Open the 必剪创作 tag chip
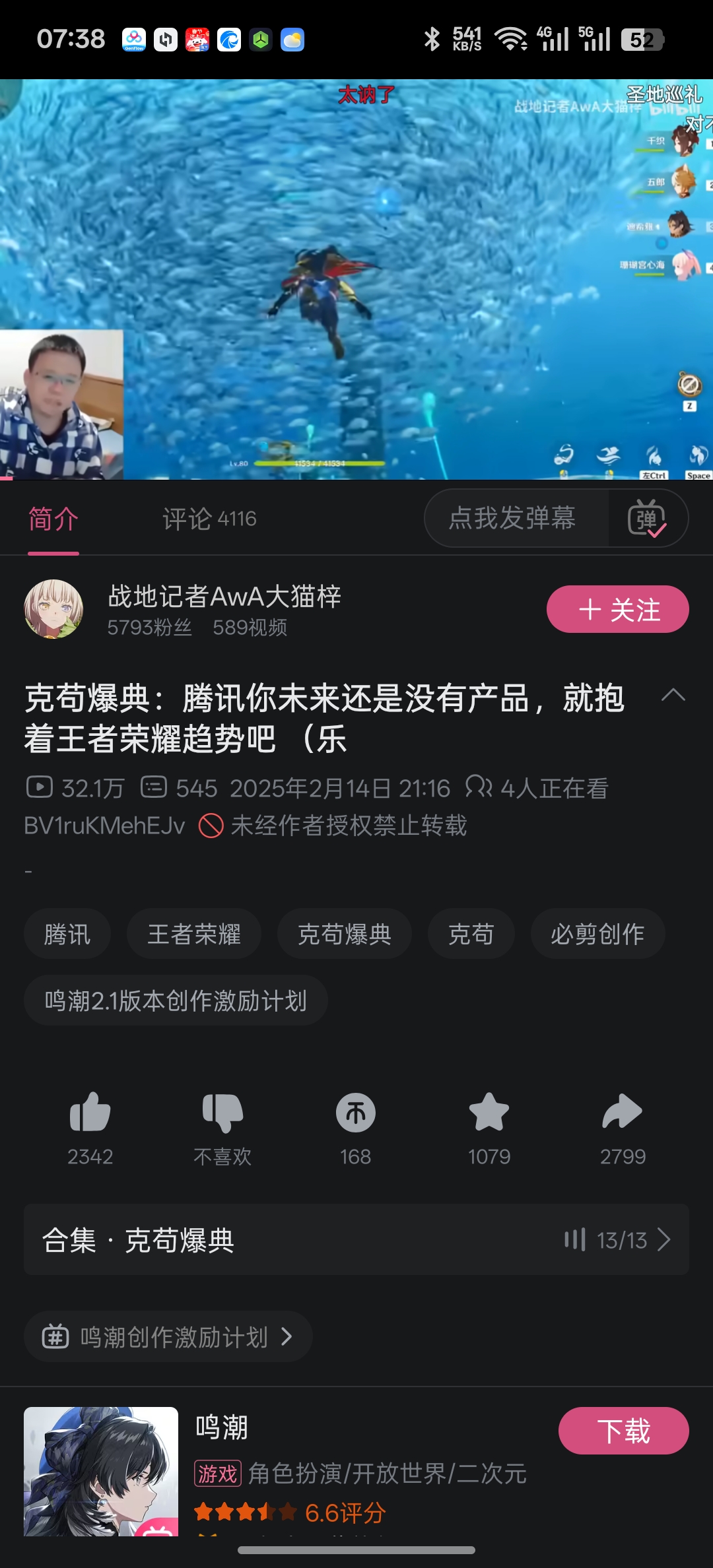Screen dimensions: 713x1568 [x=597, y=934]
